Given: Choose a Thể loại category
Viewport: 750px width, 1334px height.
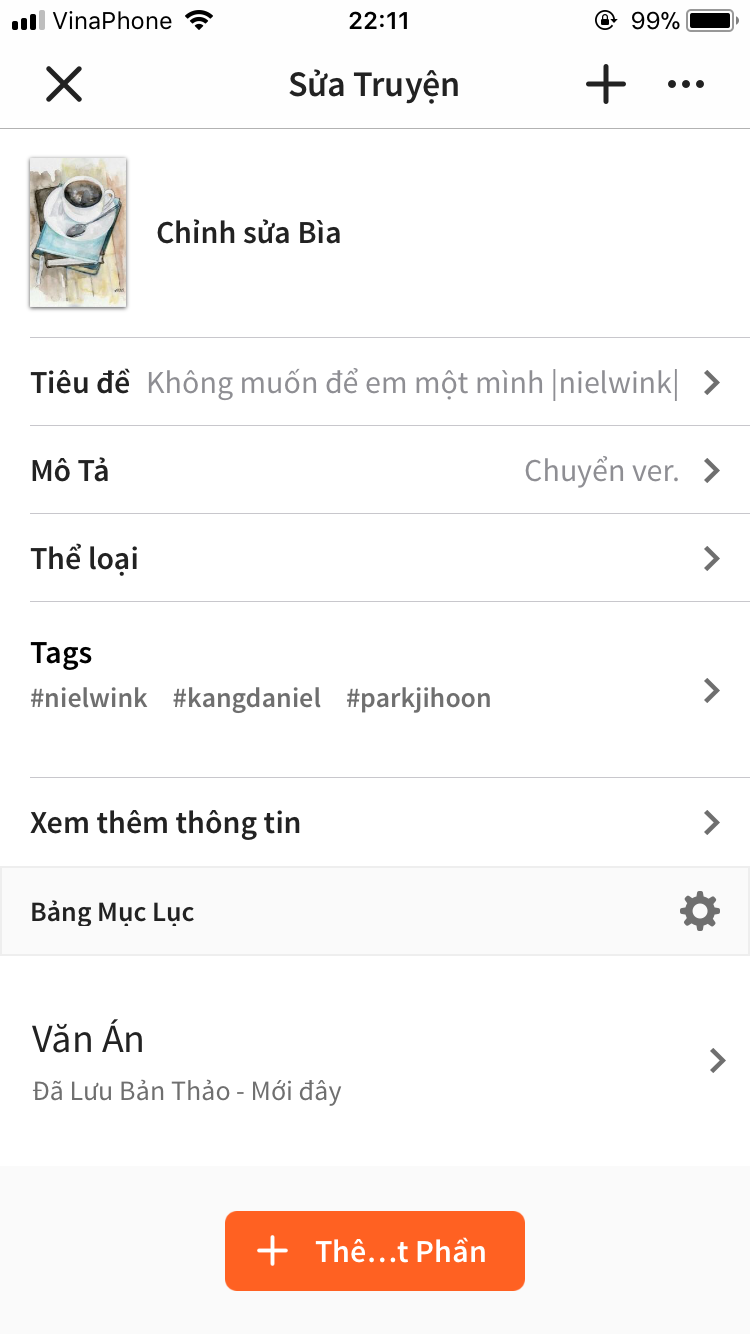Looking at the screenshot, I should point(375,558).
